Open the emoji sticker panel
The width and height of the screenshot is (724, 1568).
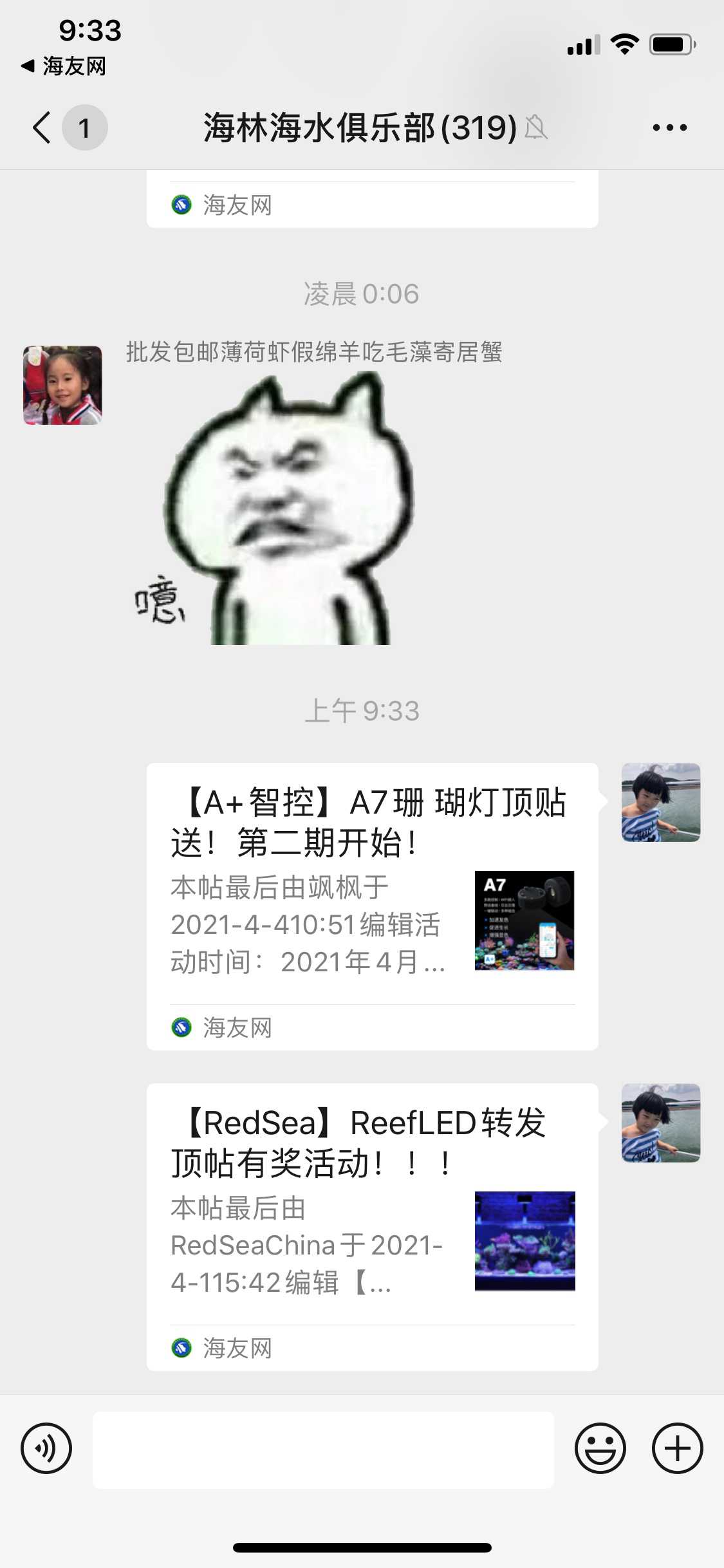click(x=600, y=1448)
